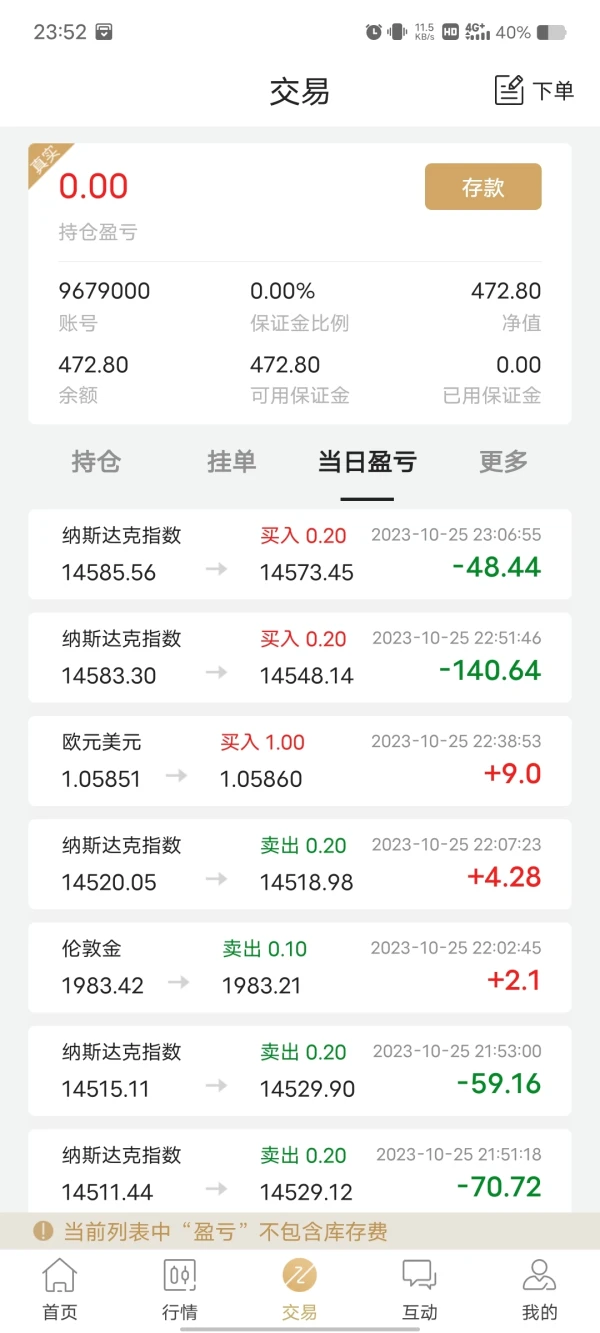
Task: Switch to the 挂单 tab
Action: [x=232, y=461]
